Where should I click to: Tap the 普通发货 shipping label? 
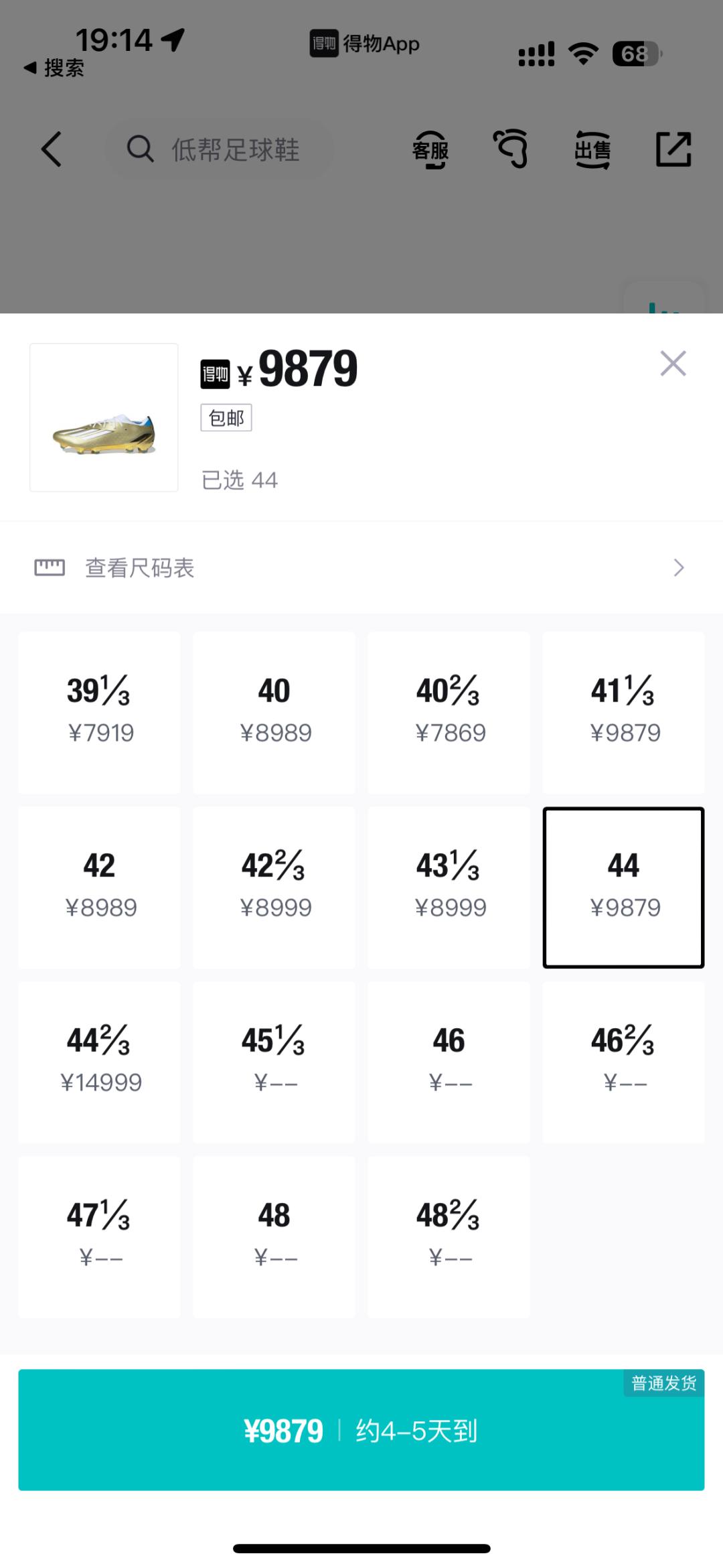[x=663, y=1382]
